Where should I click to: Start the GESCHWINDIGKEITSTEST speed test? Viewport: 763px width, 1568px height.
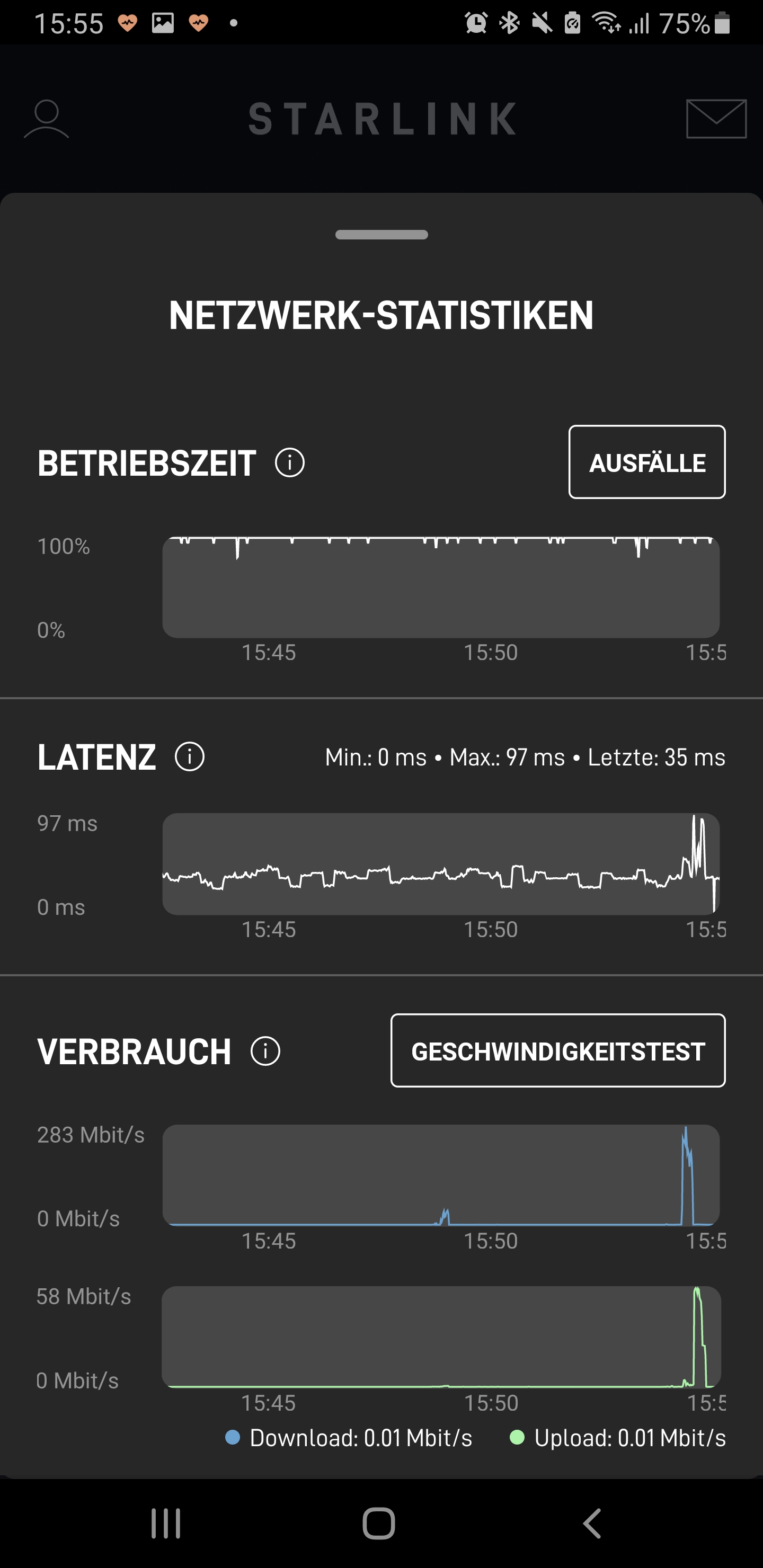[558, 1050]
